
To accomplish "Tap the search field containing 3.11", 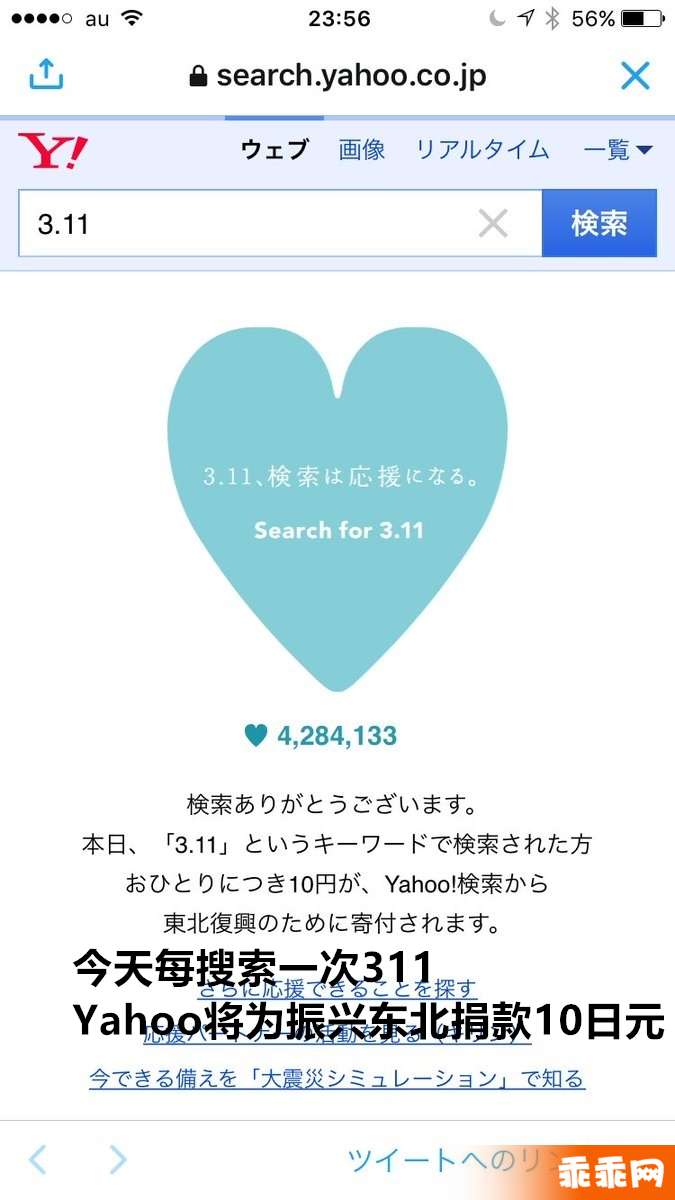I will pyautogui.click(x=250, y=224).
